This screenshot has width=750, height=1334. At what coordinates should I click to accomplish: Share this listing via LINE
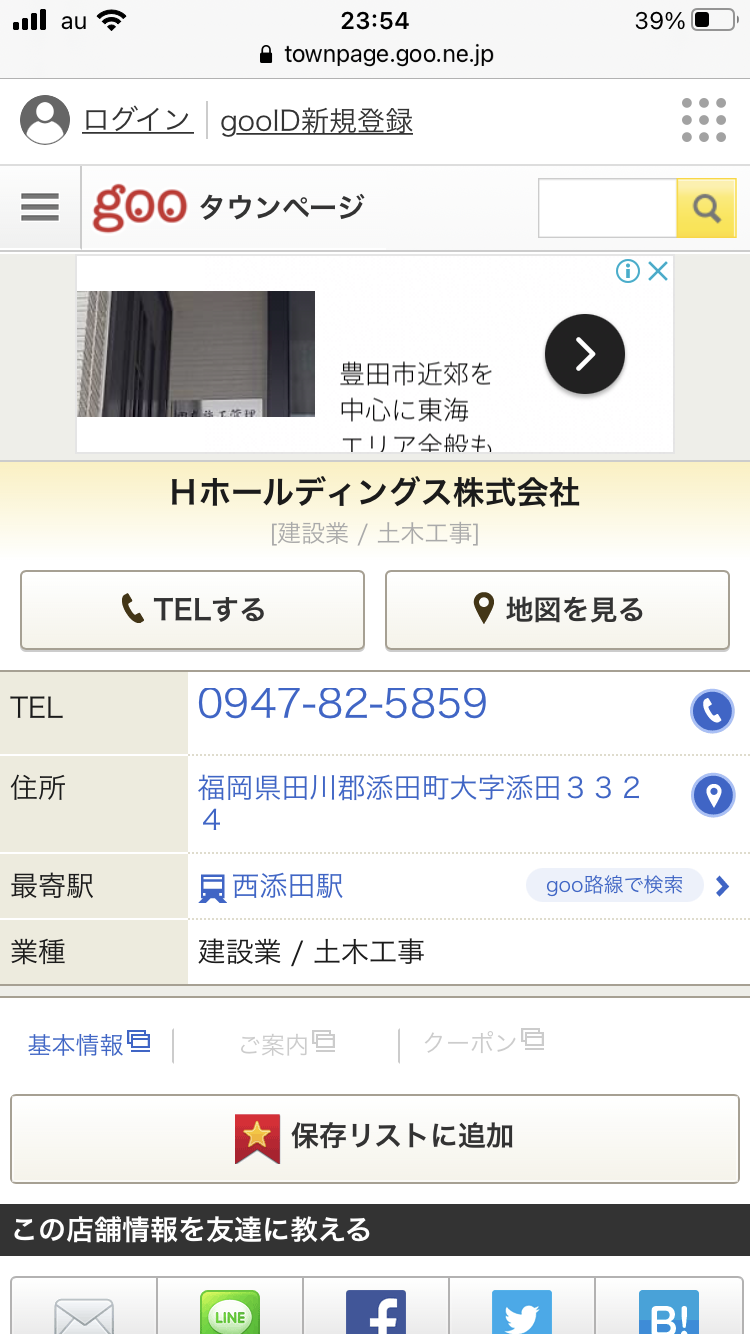point(230,1312)
